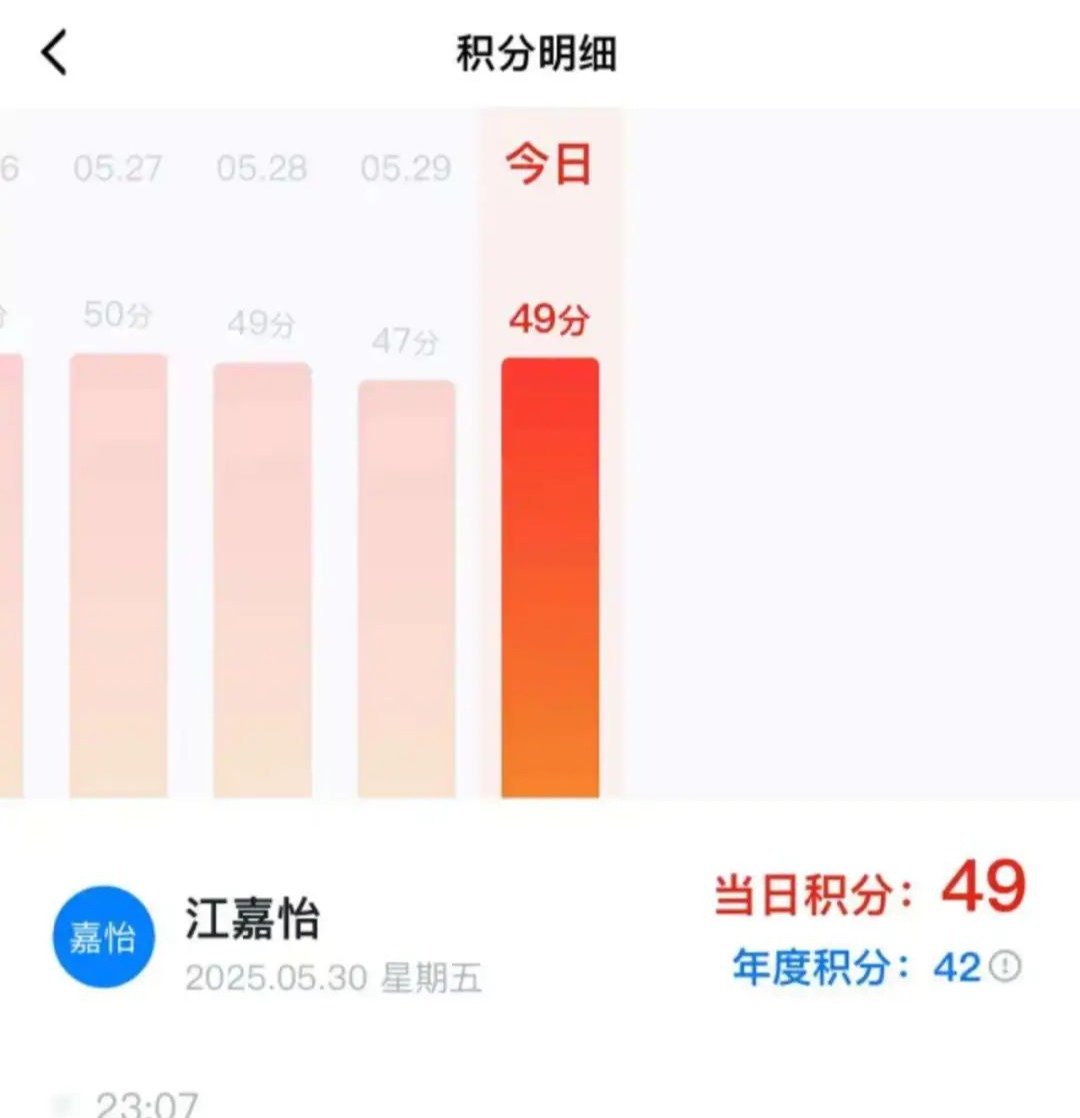
Task: Select the 05.27 bar showing 50分
Action: pyautogui.click(x=118, y=575)
